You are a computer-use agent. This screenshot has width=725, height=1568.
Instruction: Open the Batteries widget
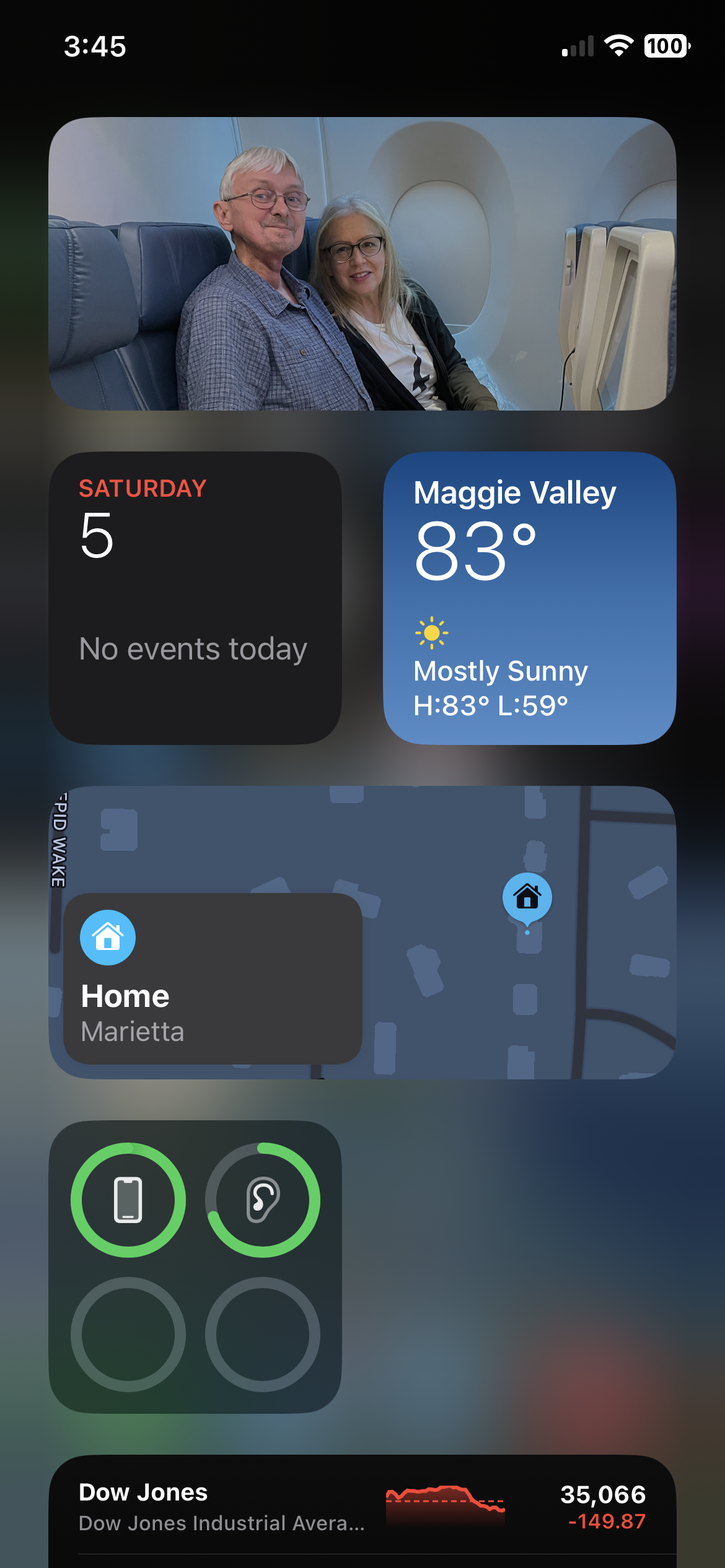195,1267
